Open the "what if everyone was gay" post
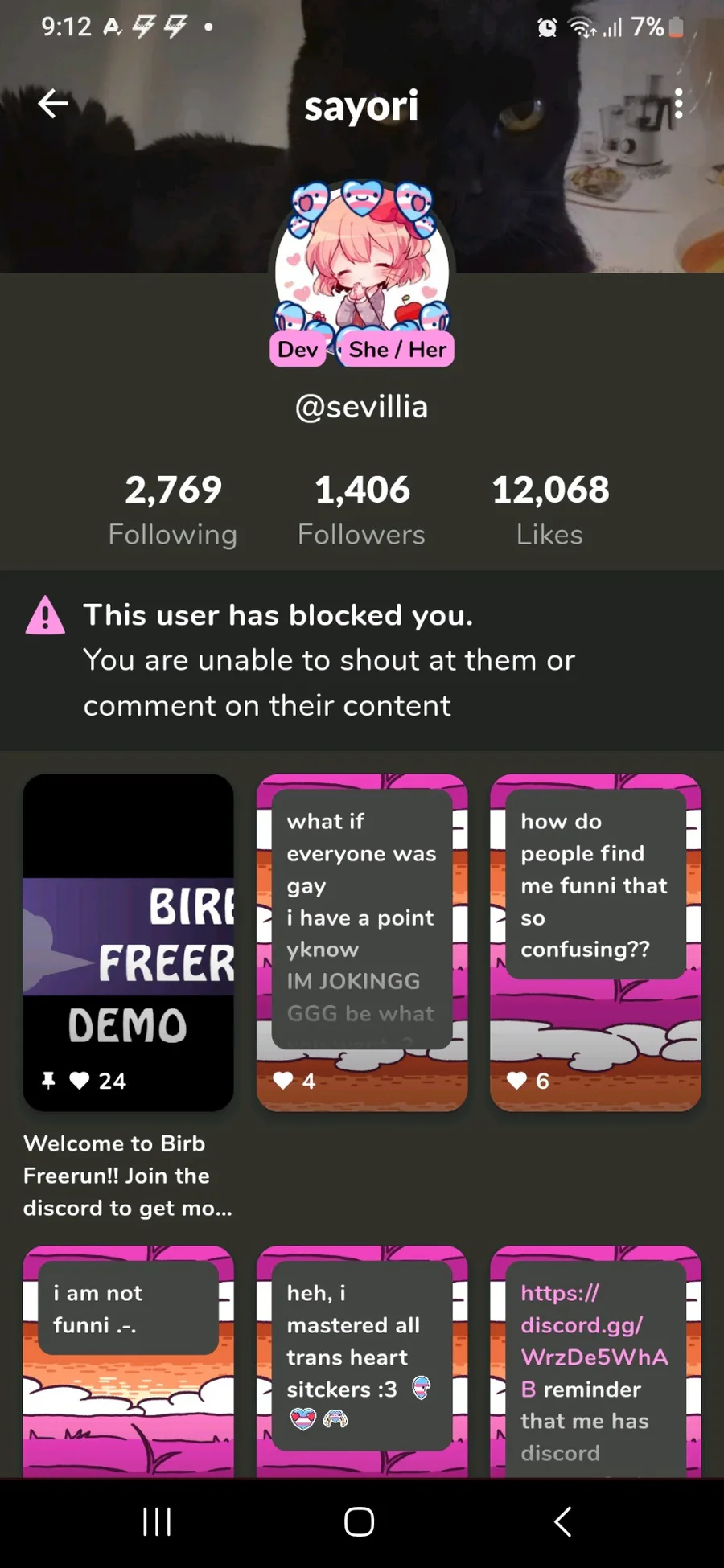 (362, 942)
